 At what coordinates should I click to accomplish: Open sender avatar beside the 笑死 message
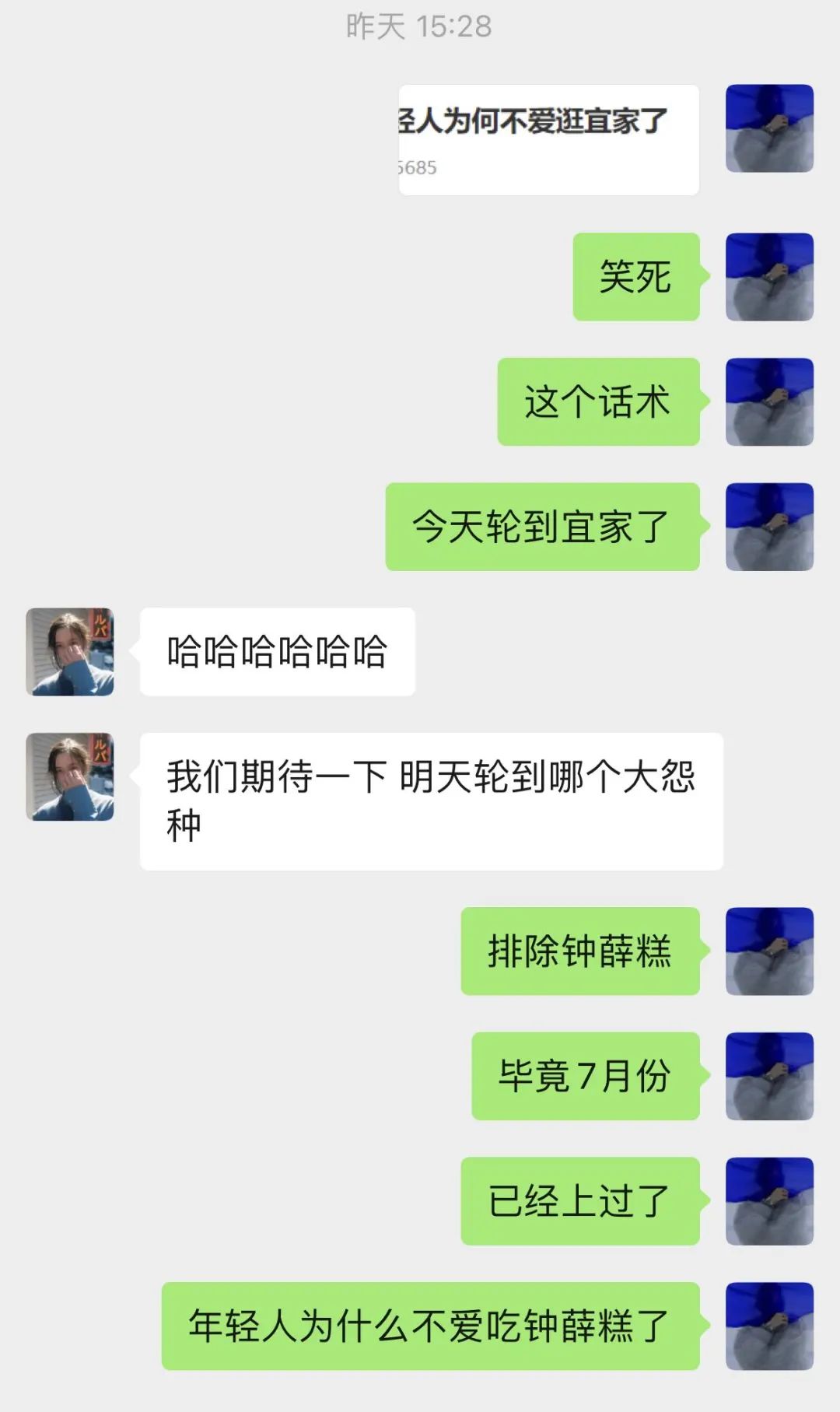point(769,277)
